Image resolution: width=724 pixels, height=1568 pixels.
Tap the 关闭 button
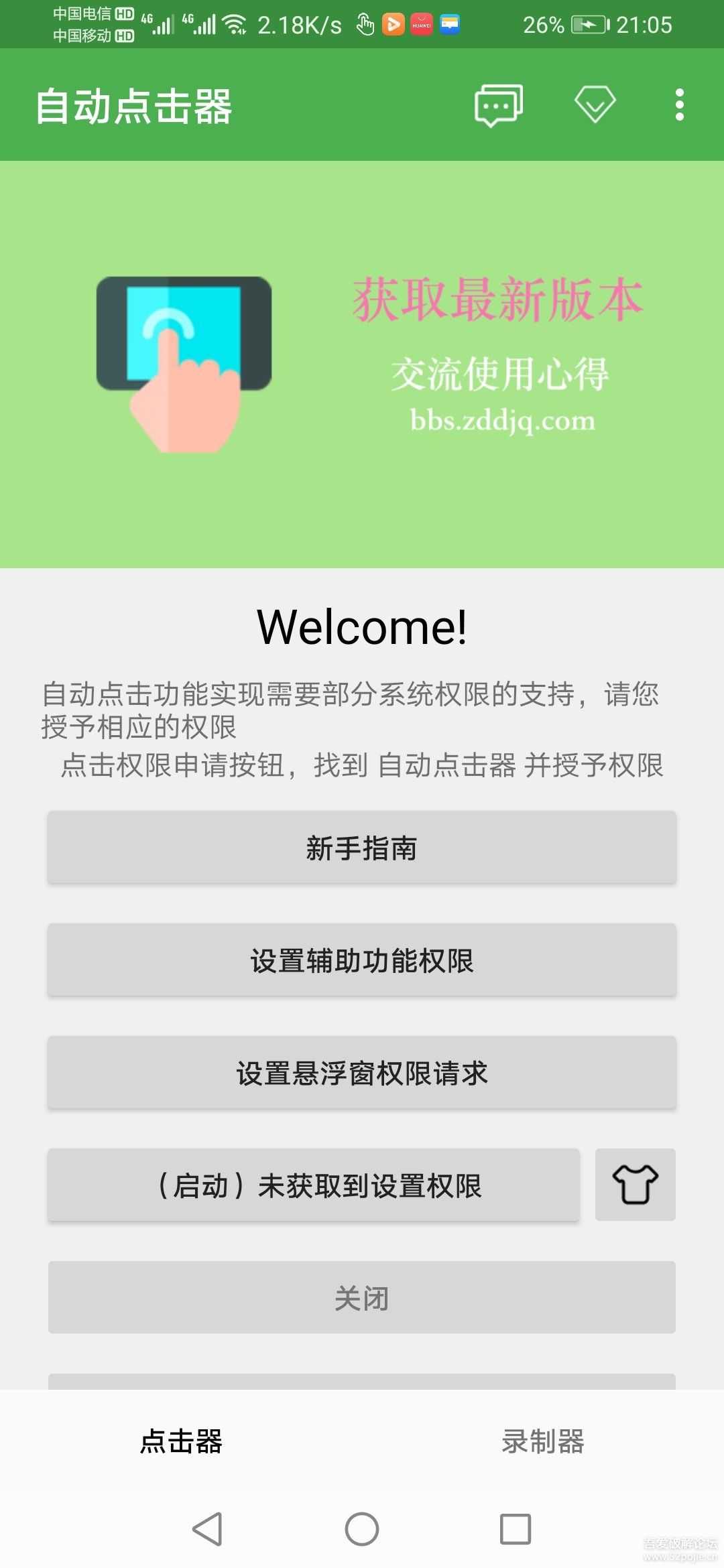tap(361, 1298)
